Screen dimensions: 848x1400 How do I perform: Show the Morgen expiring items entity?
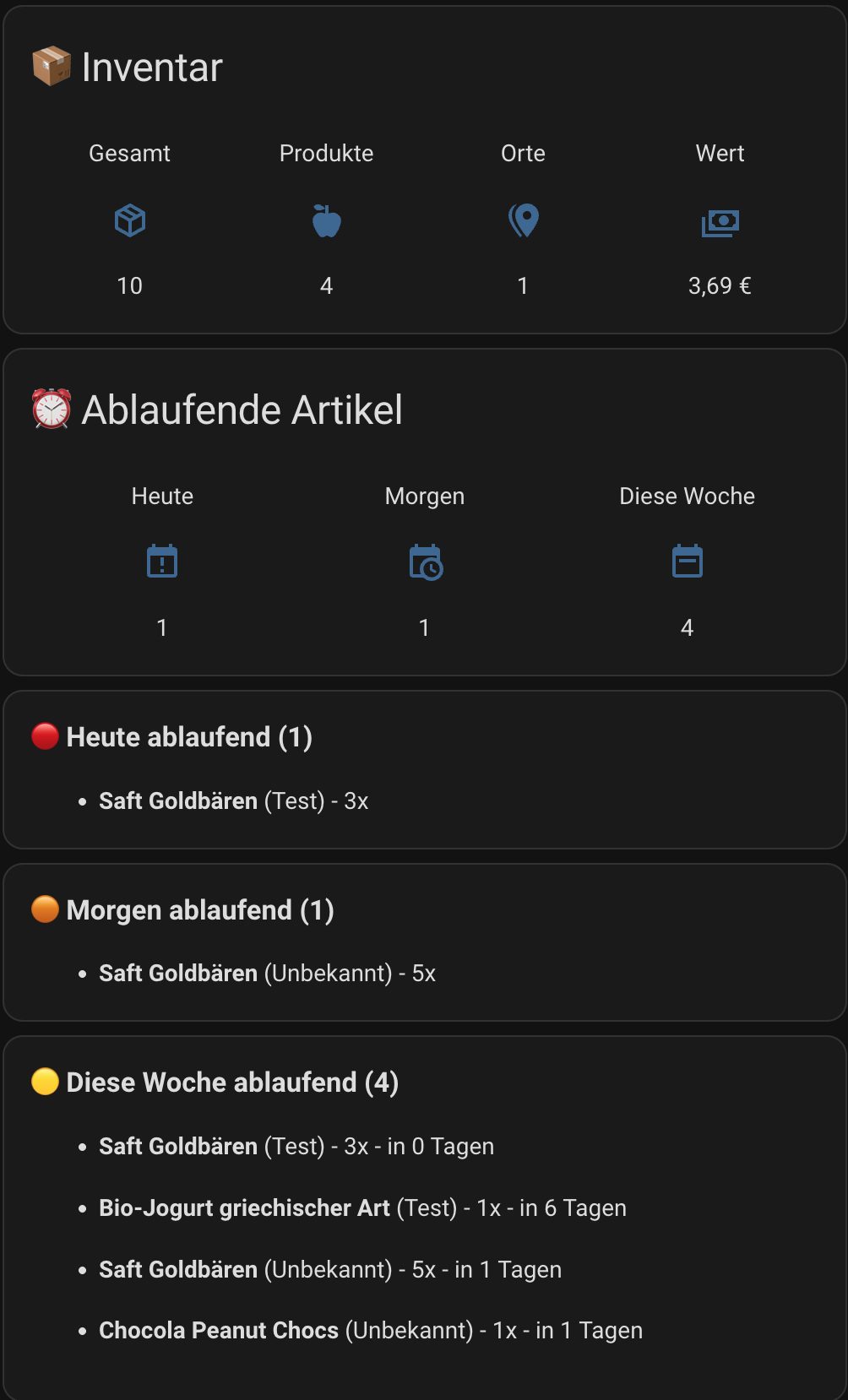pos(425,562)
